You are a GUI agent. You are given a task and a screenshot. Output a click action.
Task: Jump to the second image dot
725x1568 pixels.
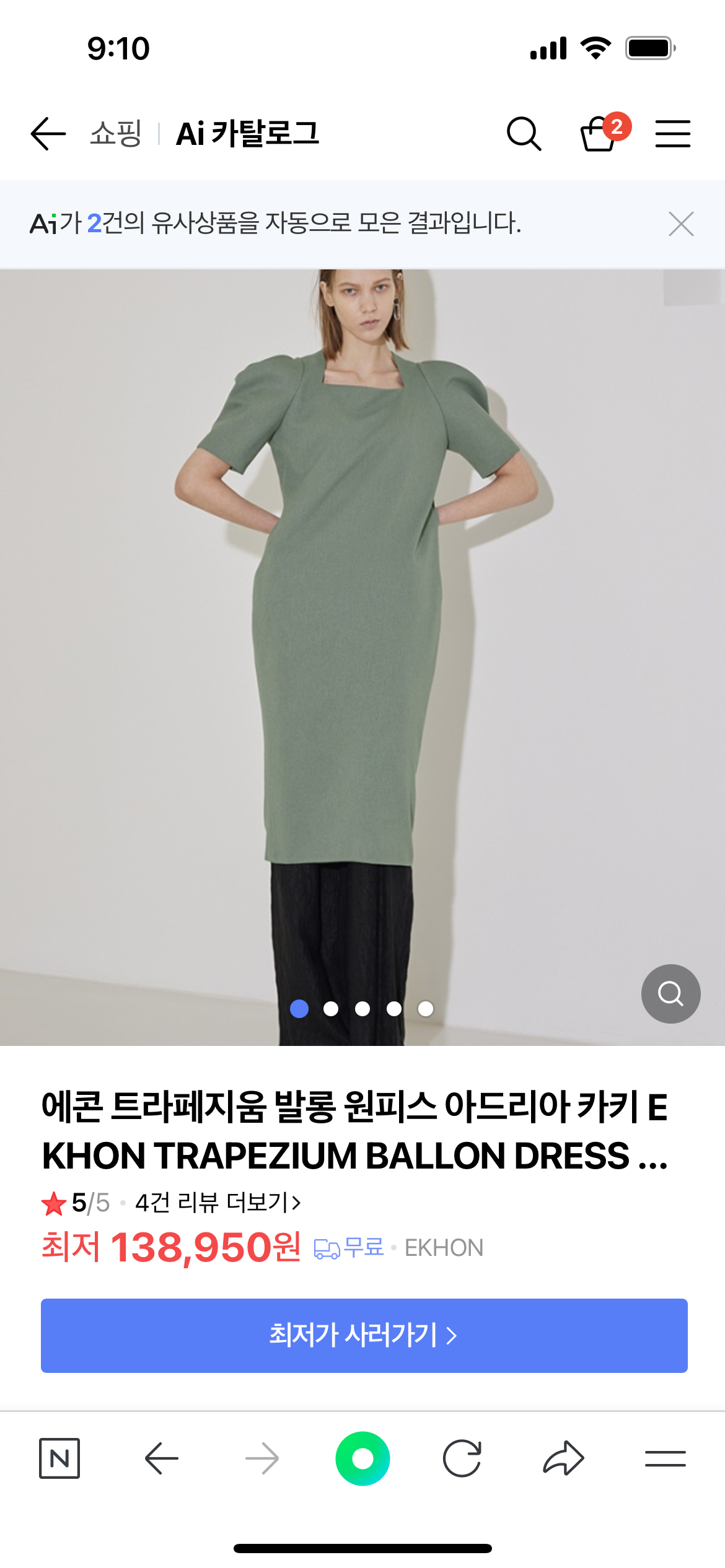point(331,1009)
